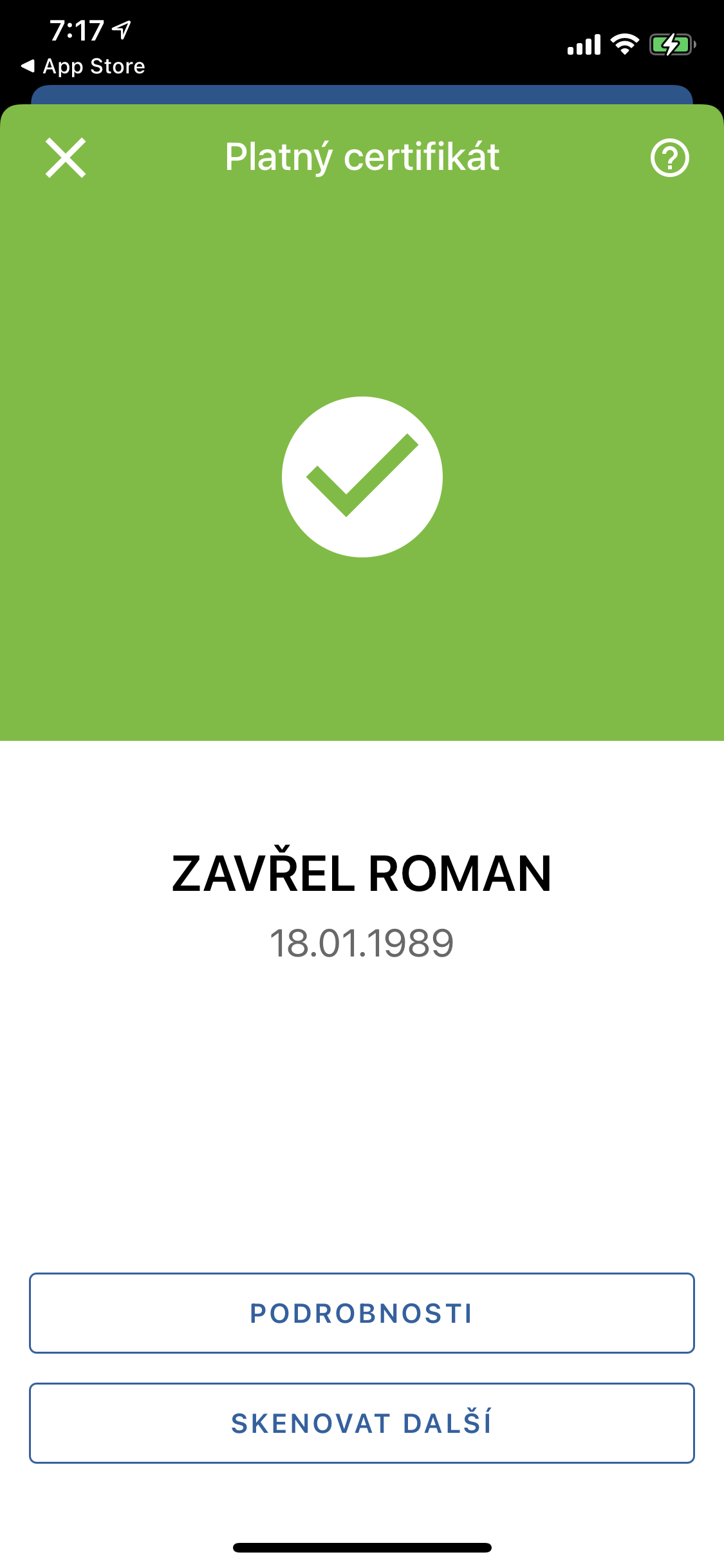This screenshot has height=1568, width=724.
Task: Tap Skenovat další to scan another
Action: point(362,1423)
